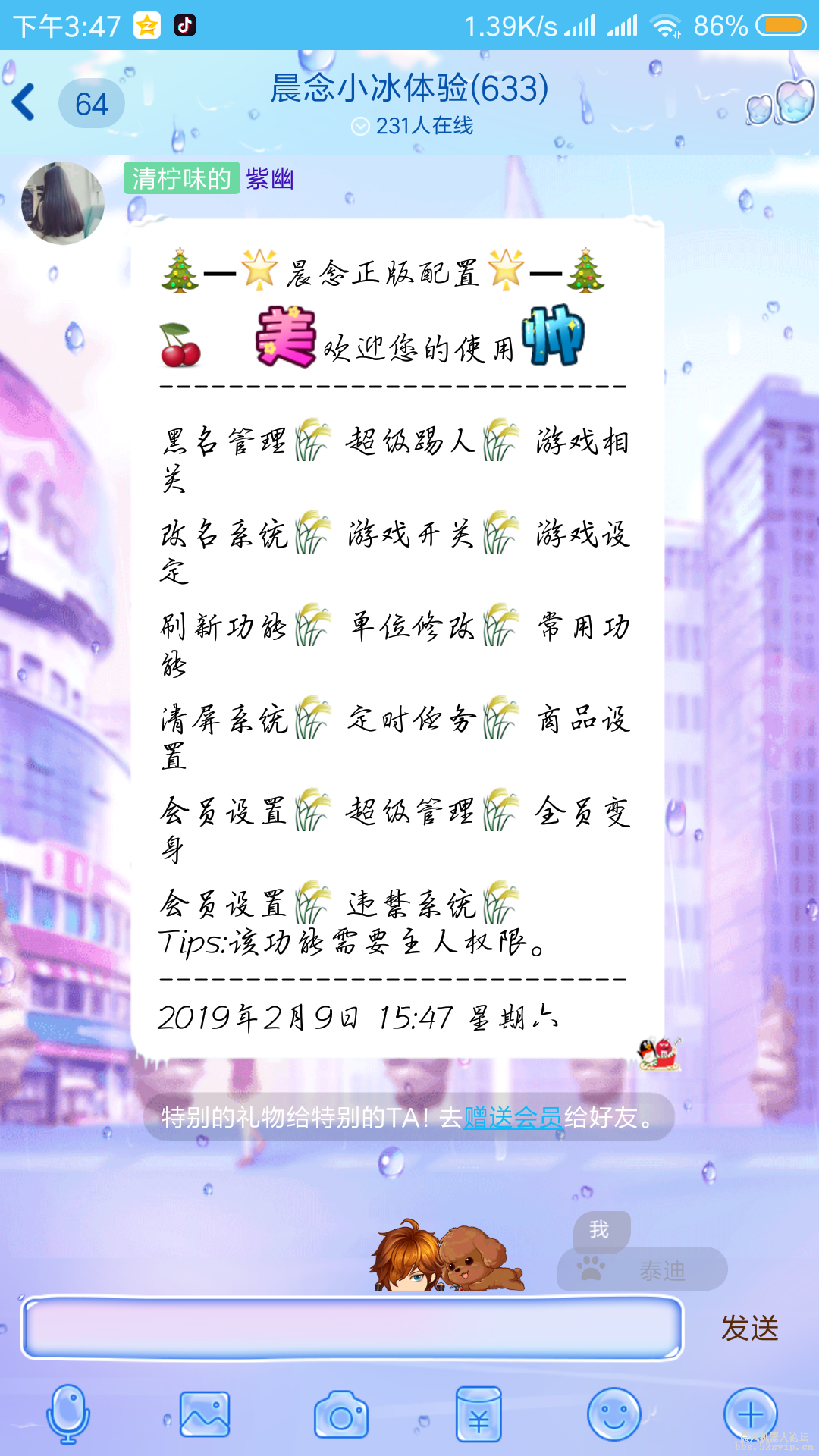This screenshot has width=819, height=1456.
Task: Tap the penguin sled sticker in the message
Action: 659,1053
